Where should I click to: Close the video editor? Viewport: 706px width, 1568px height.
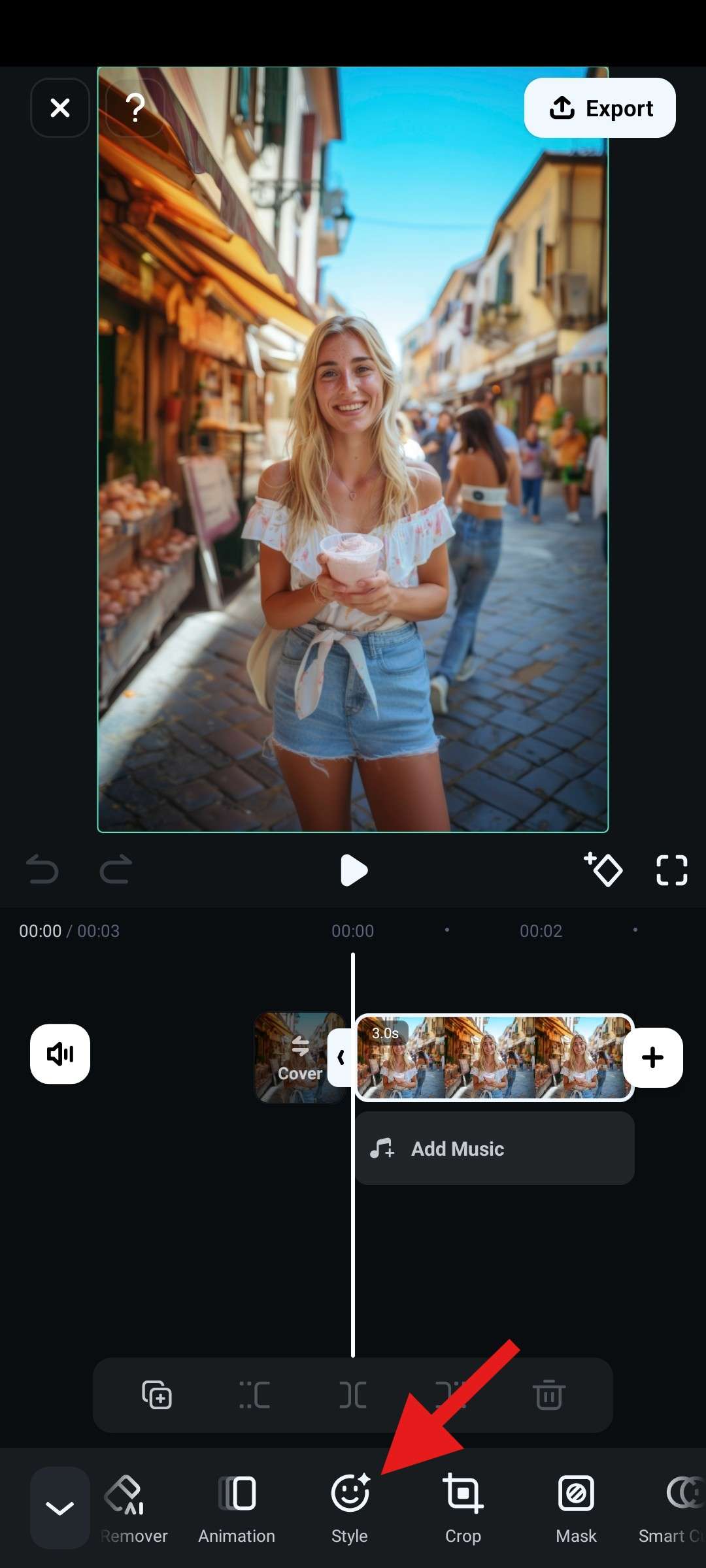coord(60,108)
